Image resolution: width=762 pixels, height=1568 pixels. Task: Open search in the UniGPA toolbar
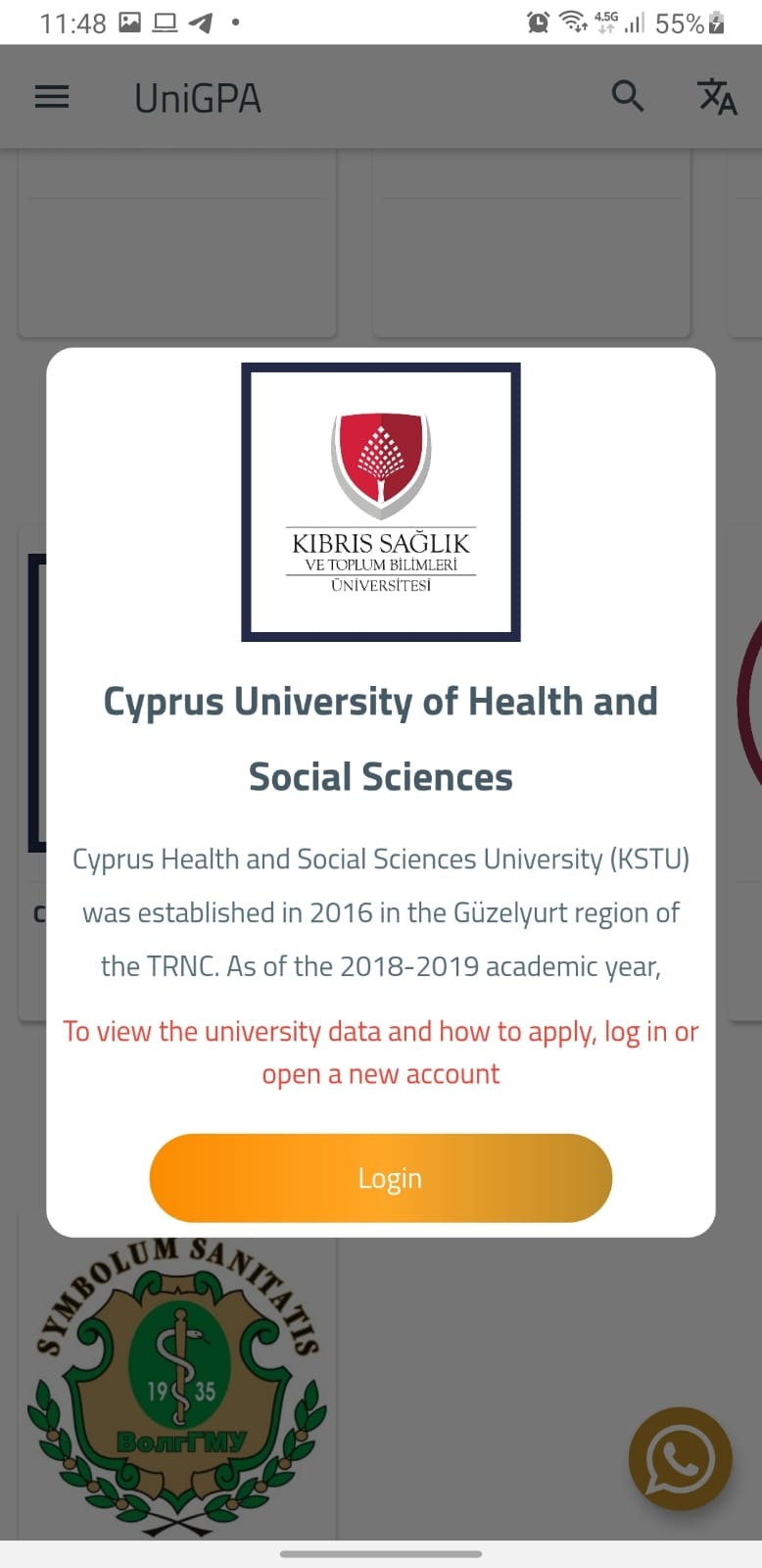pyautogui.click(x=627, y=97)
